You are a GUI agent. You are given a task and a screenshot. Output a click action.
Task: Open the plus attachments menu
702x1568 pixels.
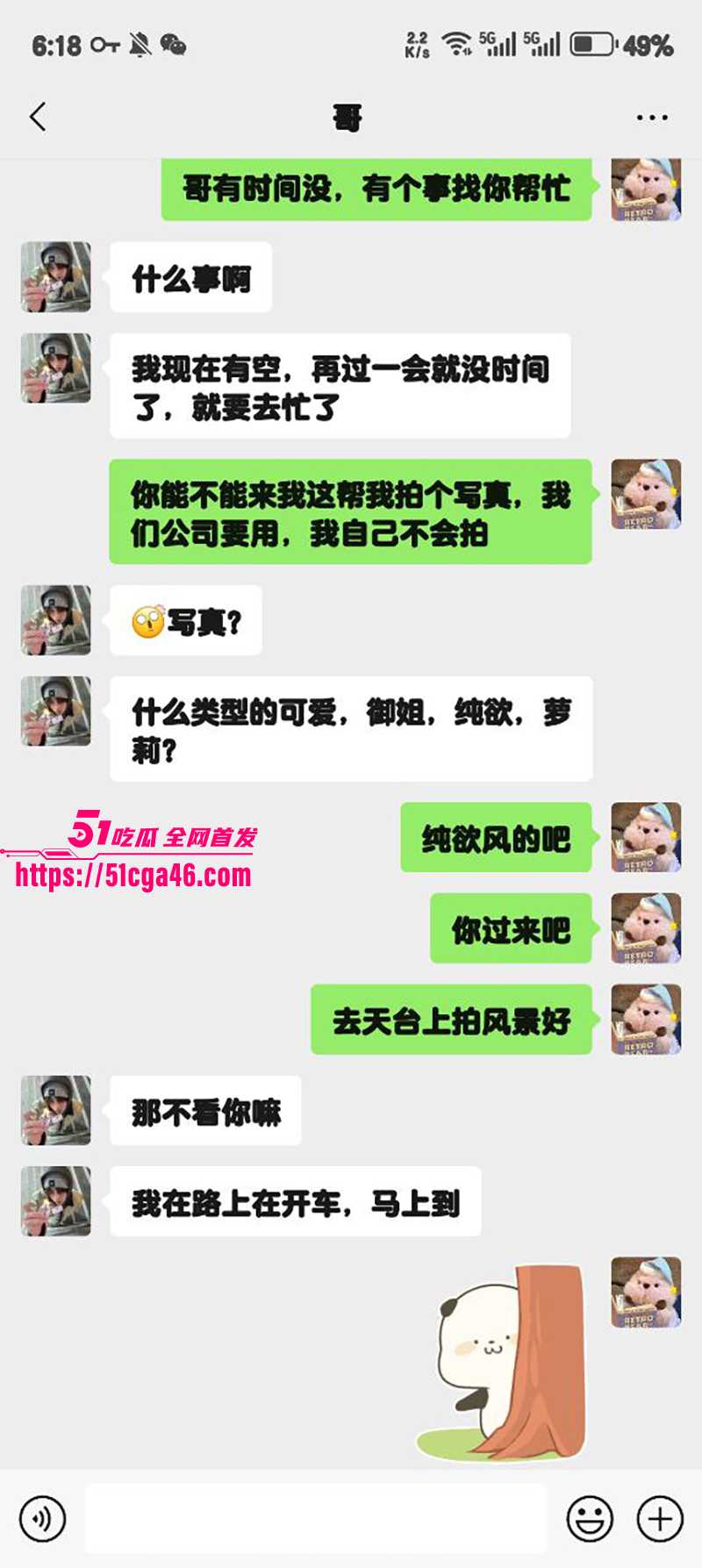pyautogui.click(x=660, y=1518)
